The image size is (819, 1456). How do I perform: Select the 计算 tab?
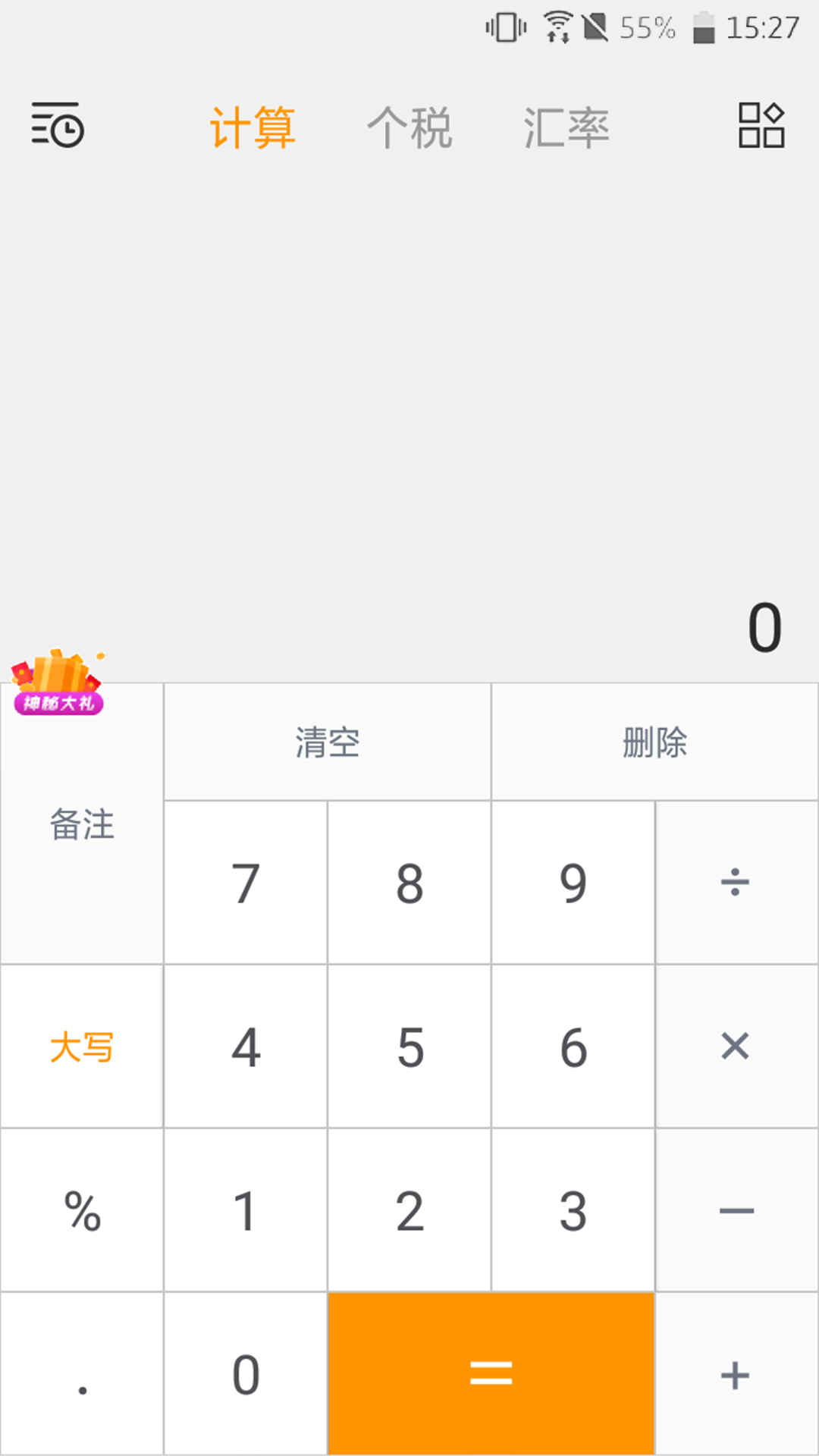pos(253,127)
